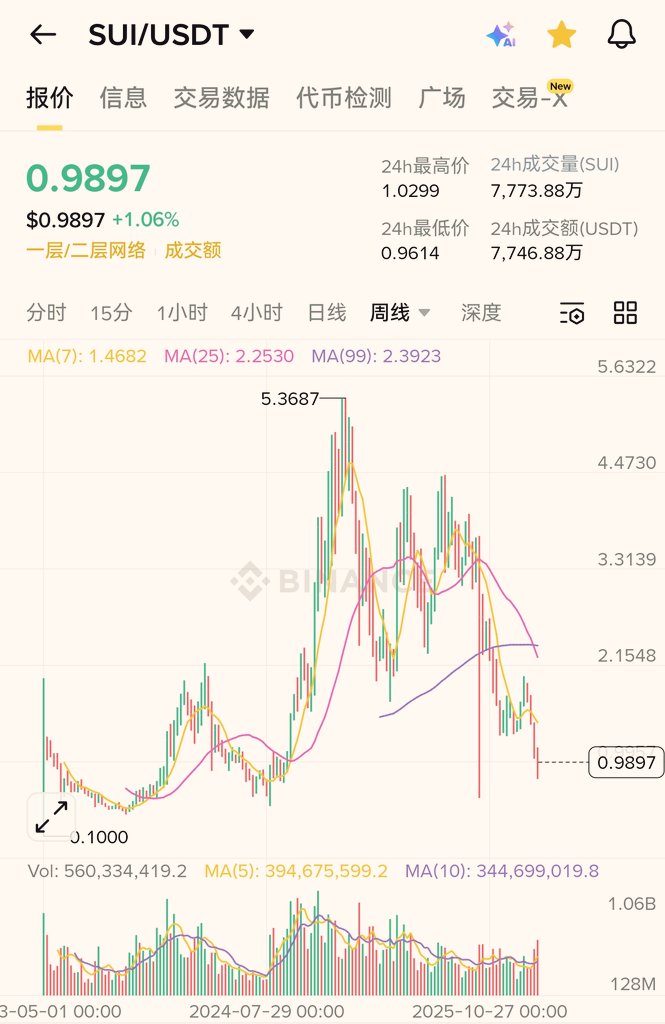Show the 深度 depth chart

click(x=481, y=313)
